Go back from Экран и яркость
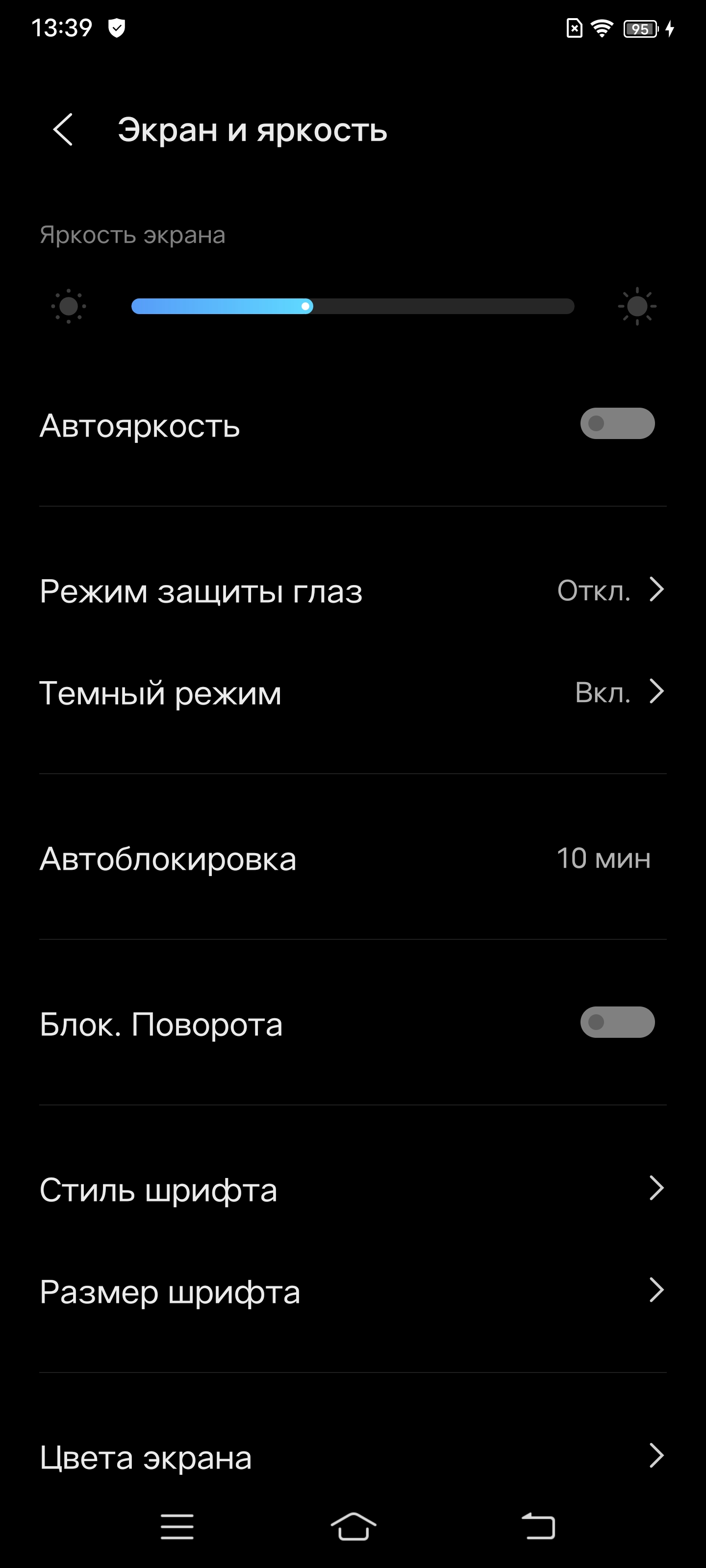This screenshot has height=1568, width=706. [x=63, y=130]
